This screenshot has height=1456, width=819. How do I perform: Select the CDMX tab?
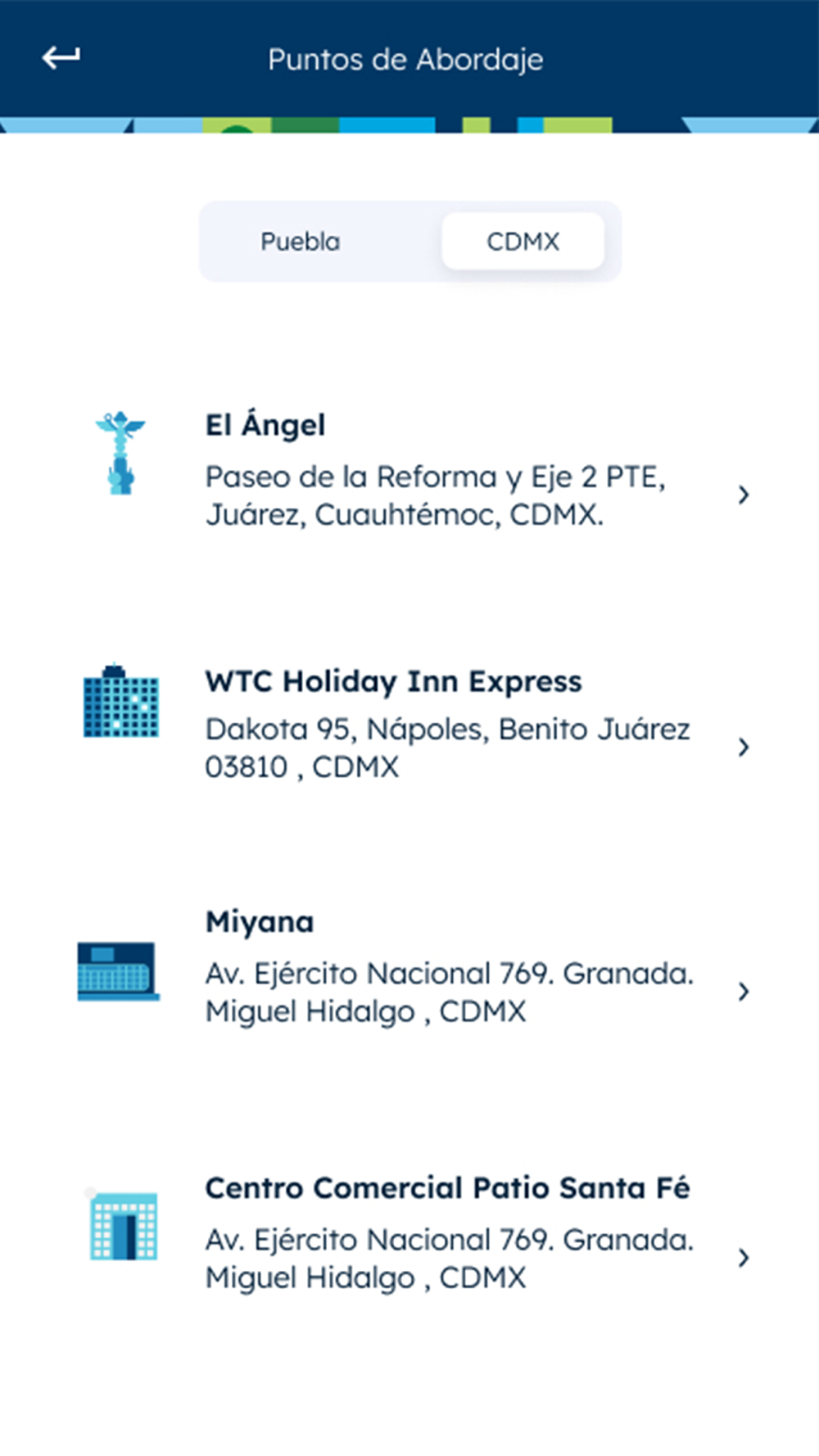point(523,242)
